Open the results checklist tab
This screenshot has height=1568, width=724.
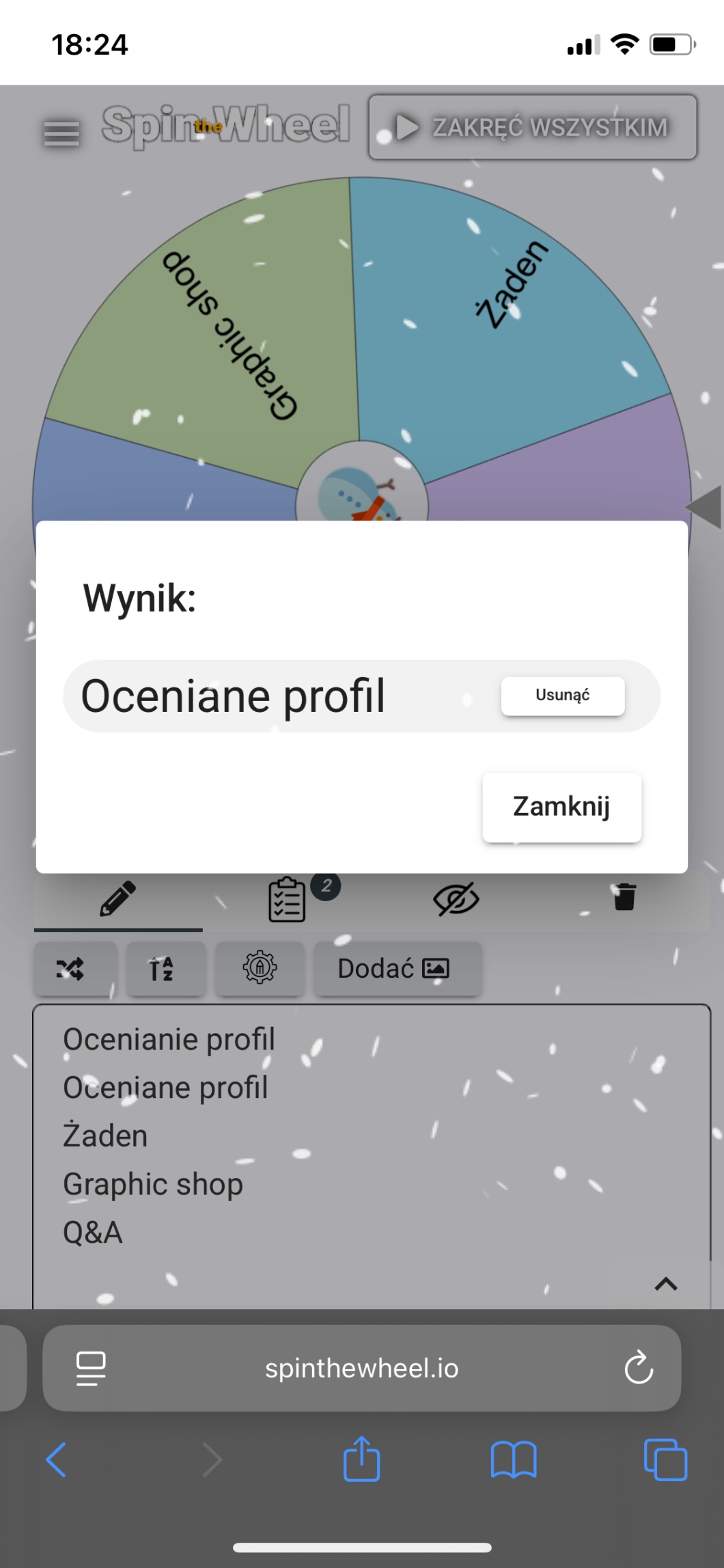288,900
